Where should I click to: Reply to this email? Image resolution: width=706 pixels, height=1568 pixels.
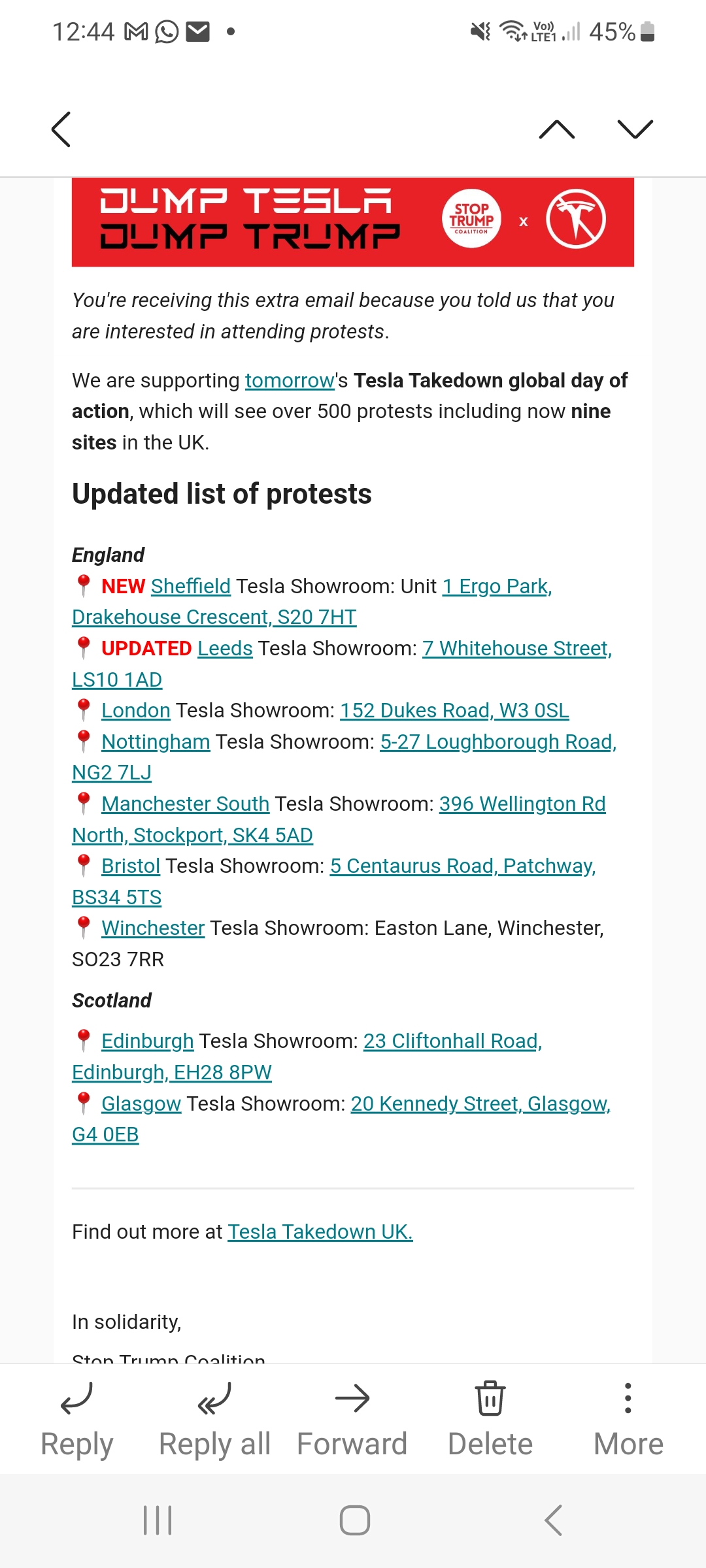point(77,1419)
